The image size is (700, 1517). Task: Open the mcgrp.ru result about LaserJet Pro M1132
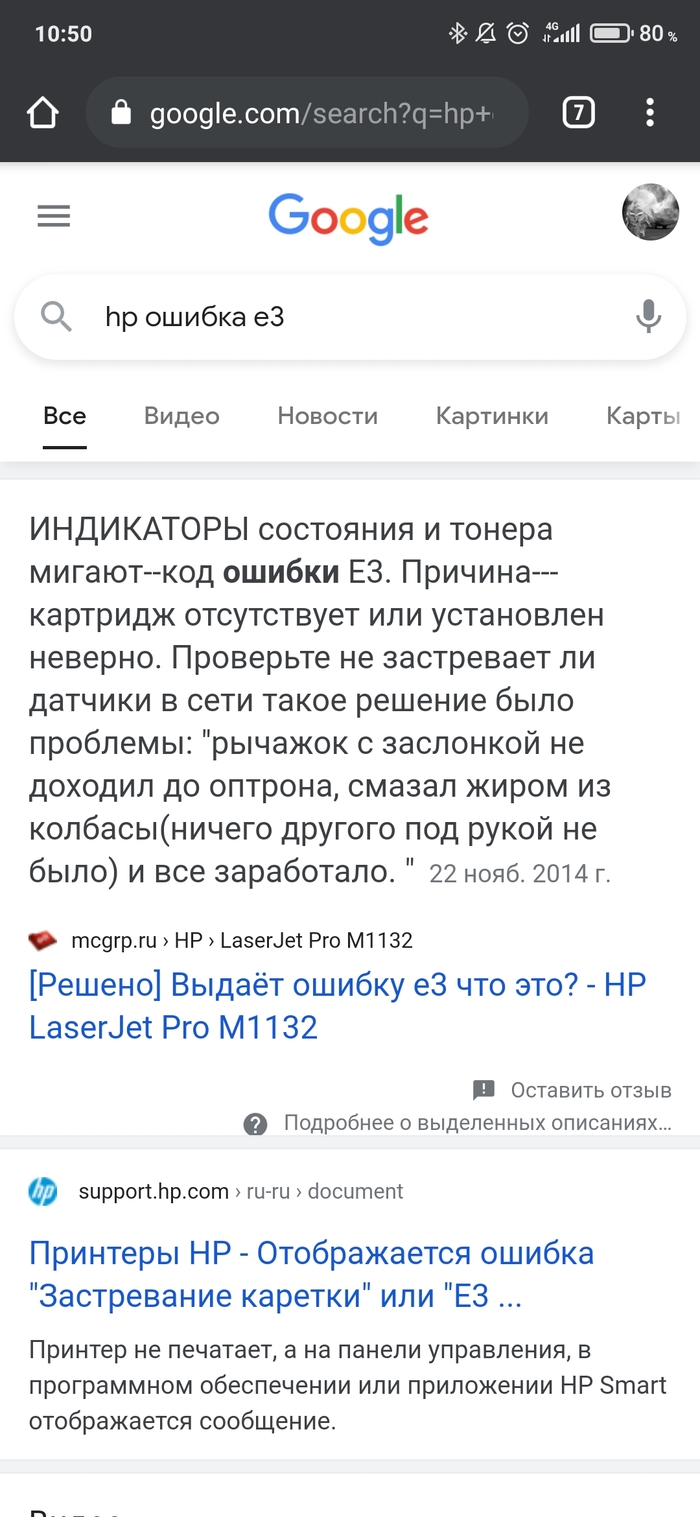(337, 1005)
